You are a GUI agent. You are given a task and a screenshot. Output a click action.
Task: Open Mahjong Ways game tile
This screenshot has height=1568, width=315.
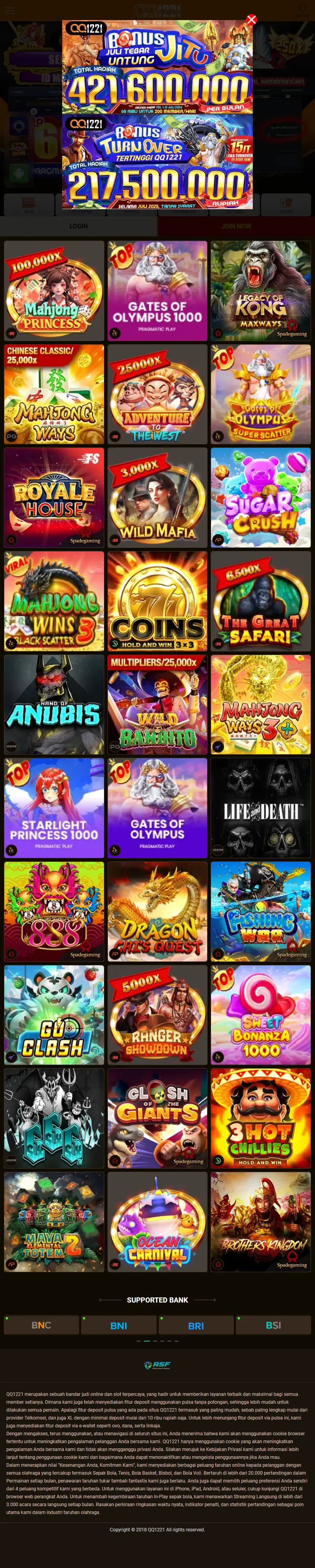tap(54, 394)
